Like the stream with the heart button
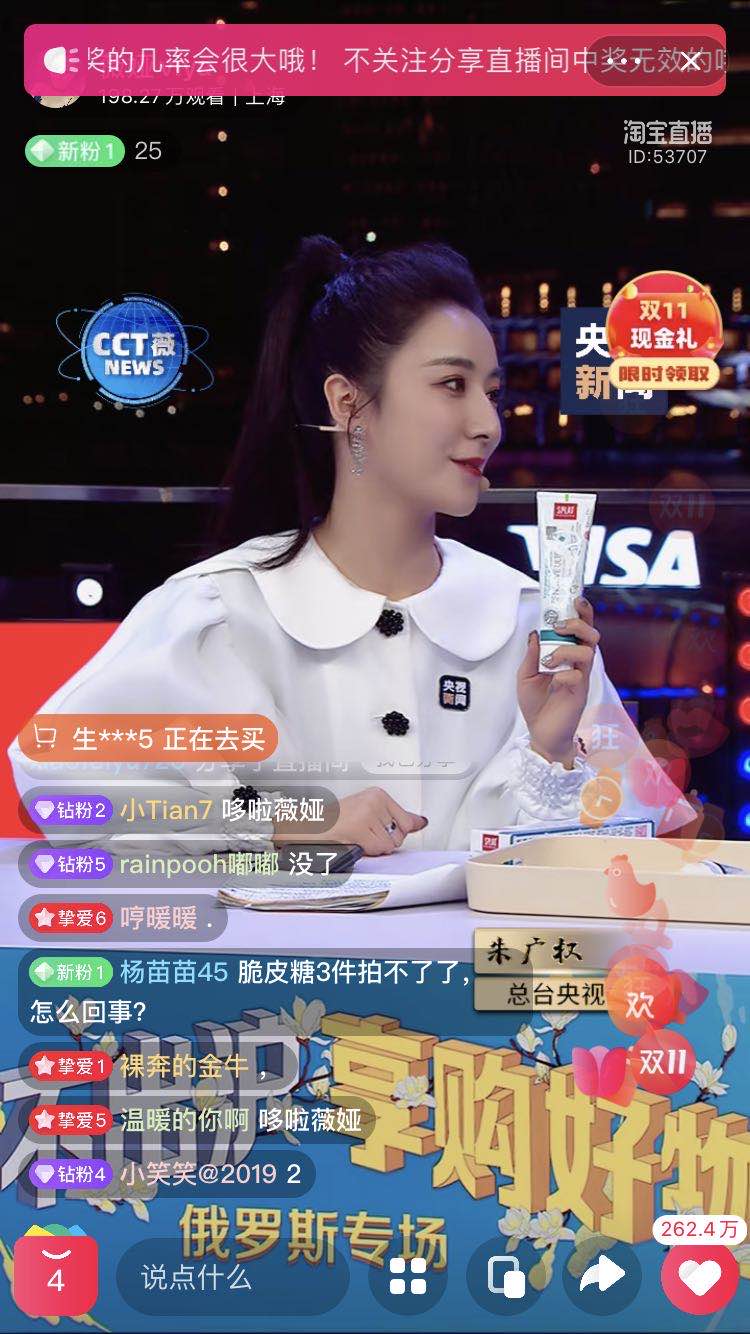 pyautogui.click(x=700, y=1277)
